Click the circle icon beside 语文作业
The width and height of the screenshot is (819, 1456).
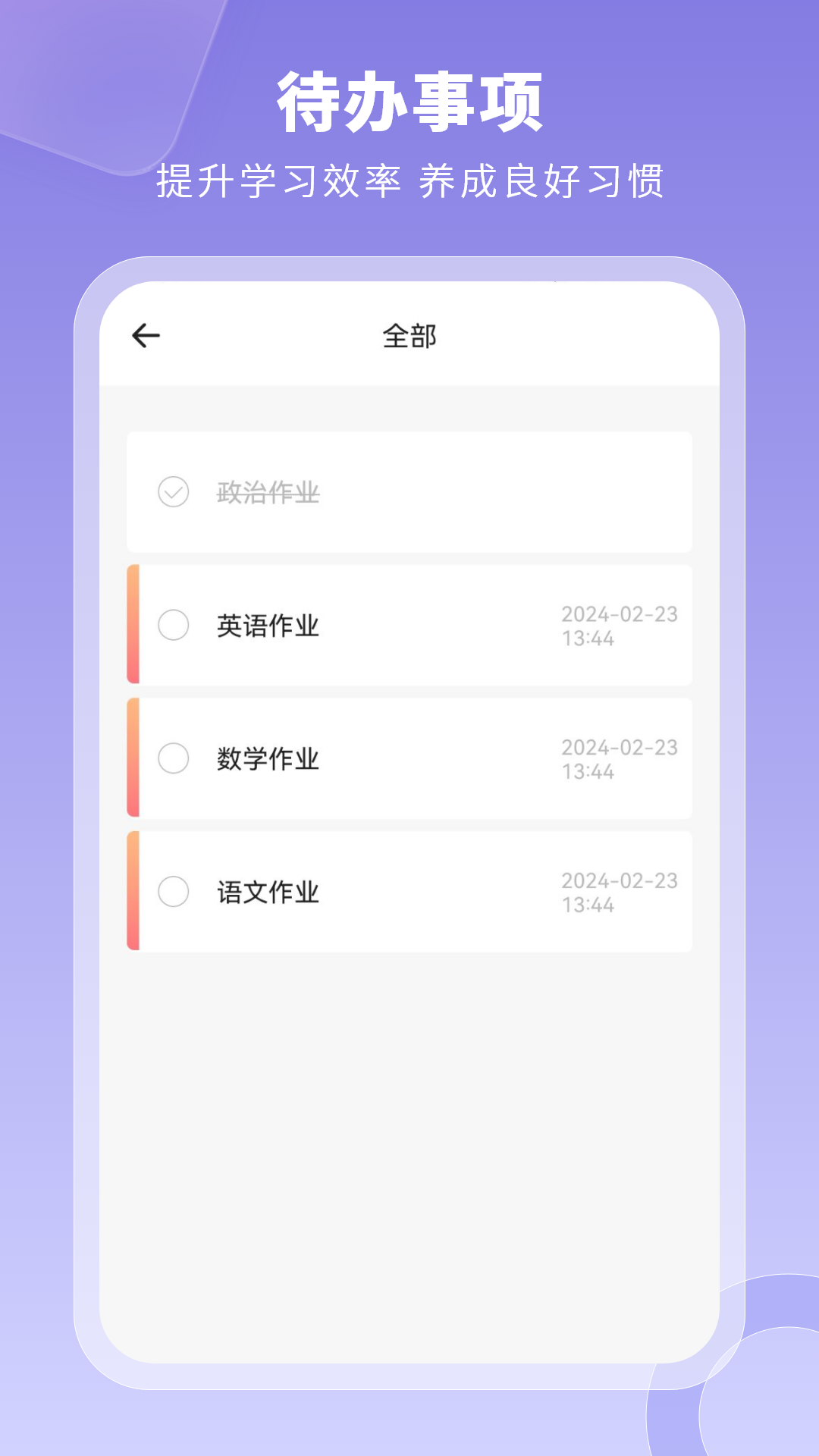tap(174, 892)
